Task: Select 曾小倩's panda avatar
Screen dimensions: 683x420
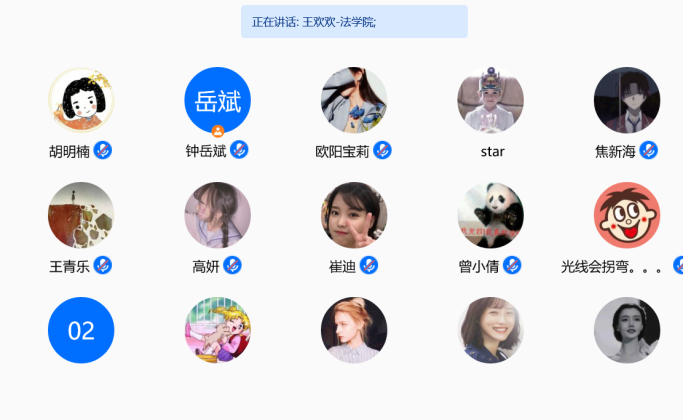Action: pyautogui.click(x=491, y=215)
